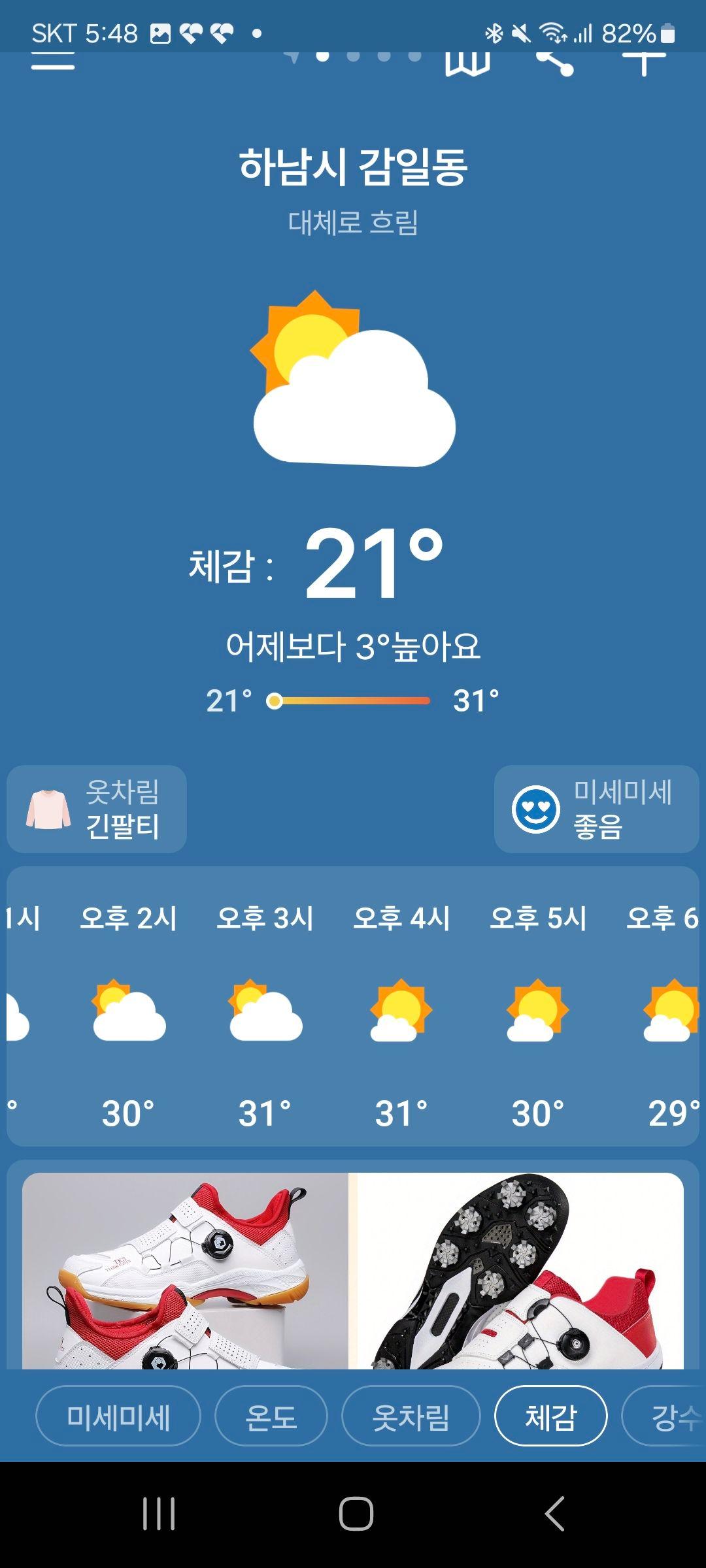Open the white and red sneakers ad
The width and height of the screenshot is (706, 1568).
click(185, 1272)
